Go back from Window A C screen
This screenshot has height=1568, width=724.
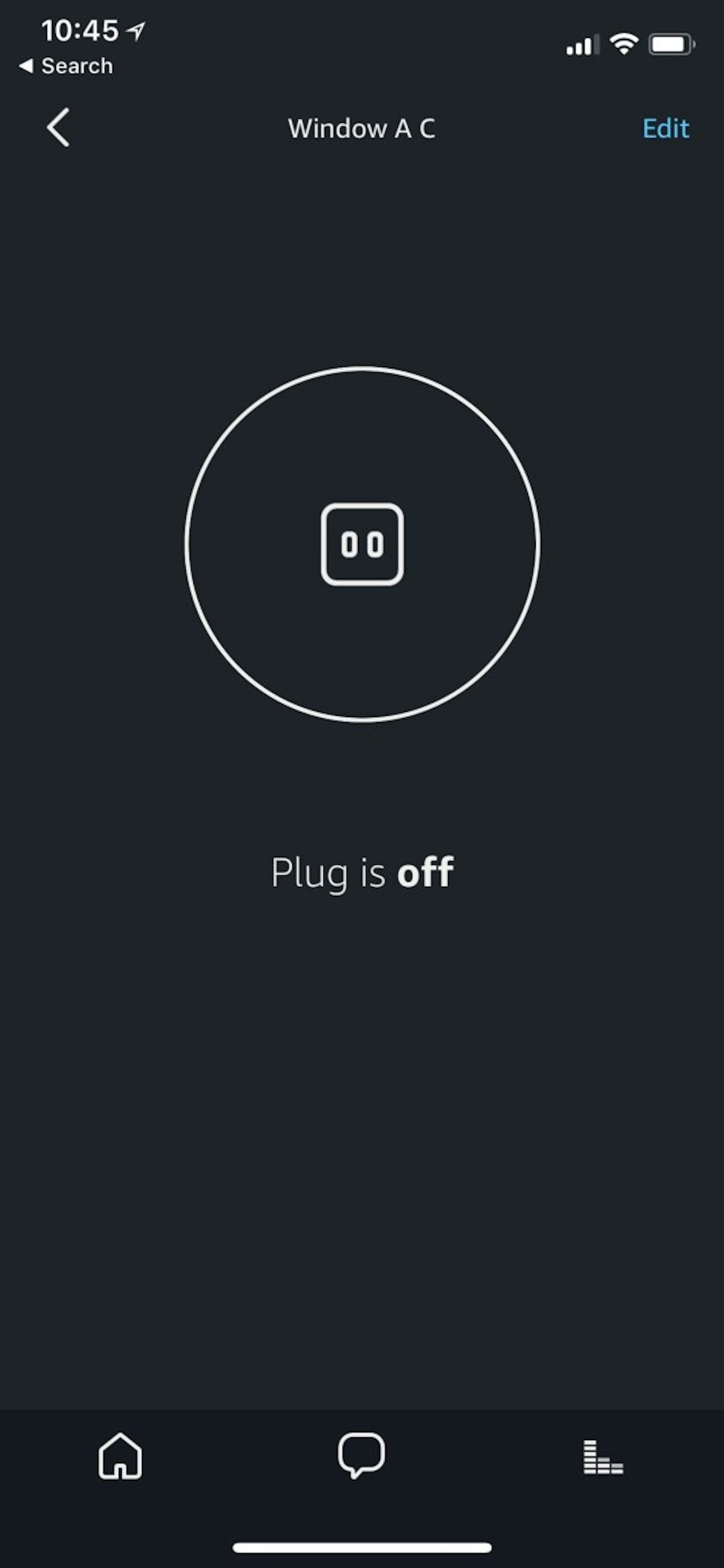coord(58,128)
